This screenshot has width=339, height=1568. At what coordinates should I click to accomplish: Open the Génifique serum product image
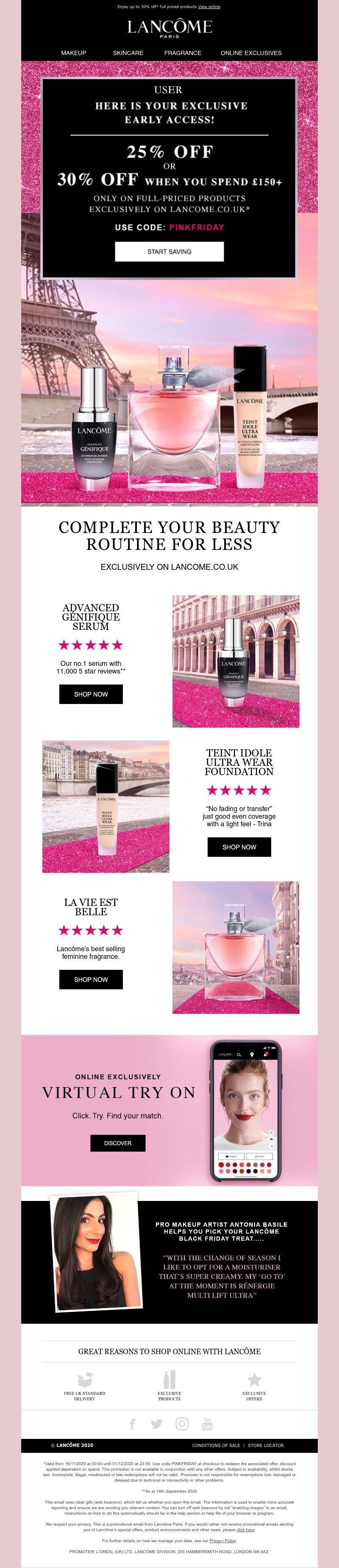pyautogui.click(x=235, y=661)
